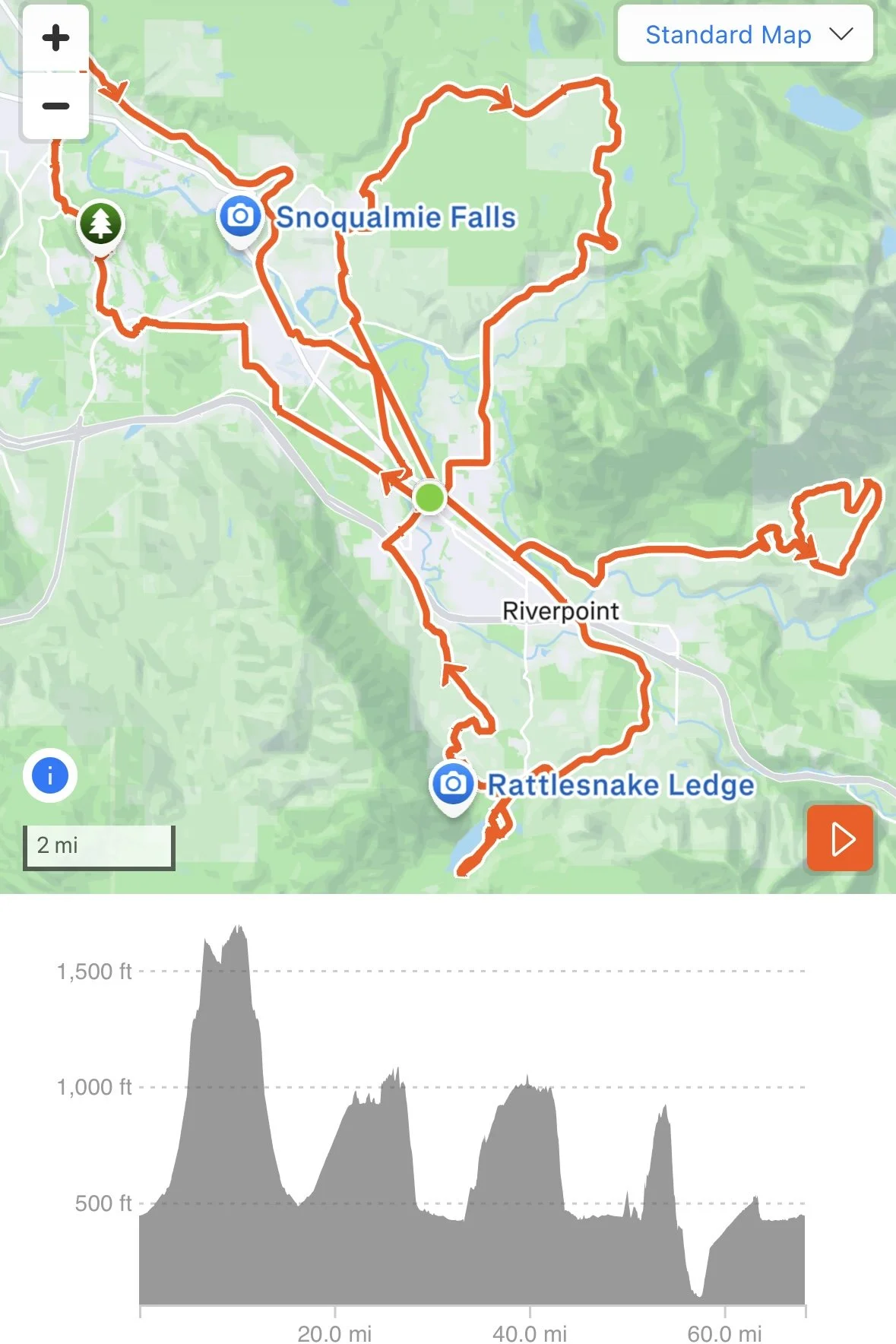The height and width of the screenshot is (1344, 896).
Task: Zoom in on the route map
Action: [55, 38]
